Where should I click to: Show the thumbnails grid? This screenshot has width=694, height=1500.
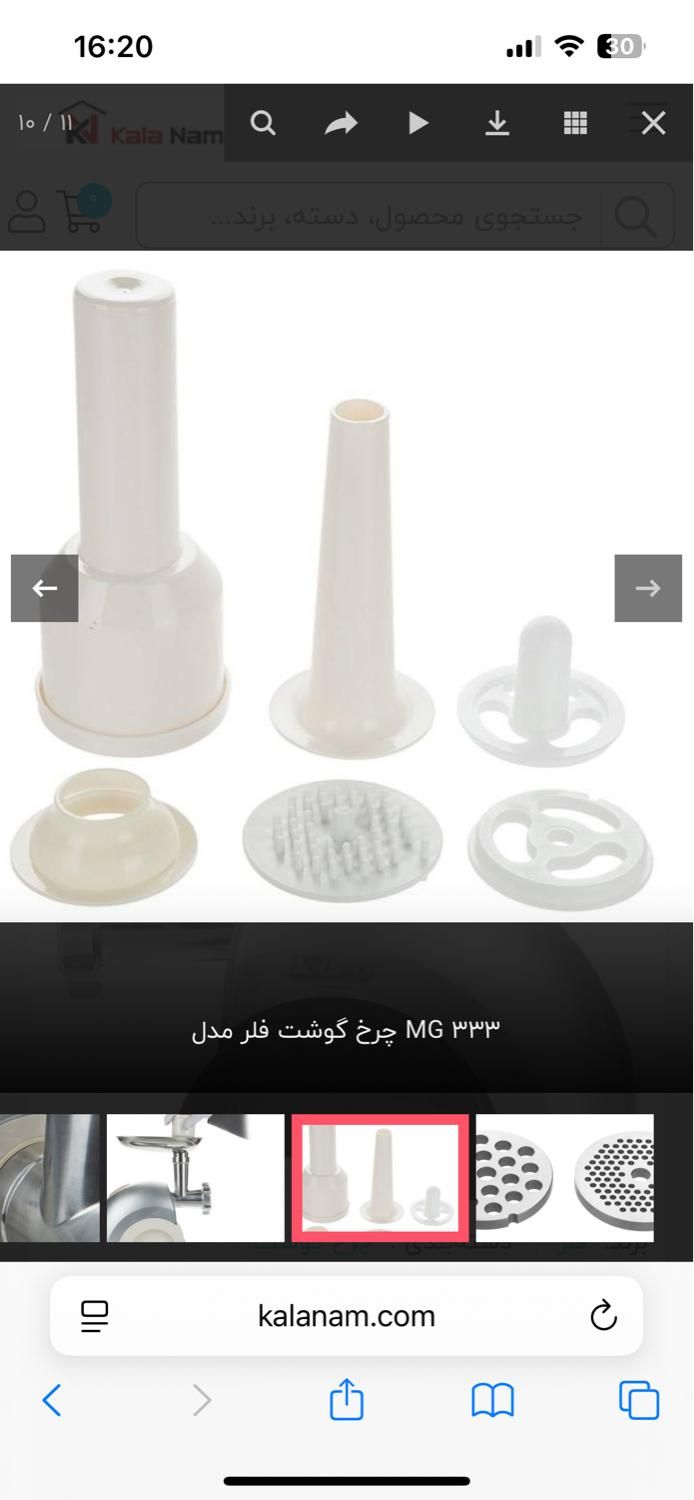coord(575,123)
